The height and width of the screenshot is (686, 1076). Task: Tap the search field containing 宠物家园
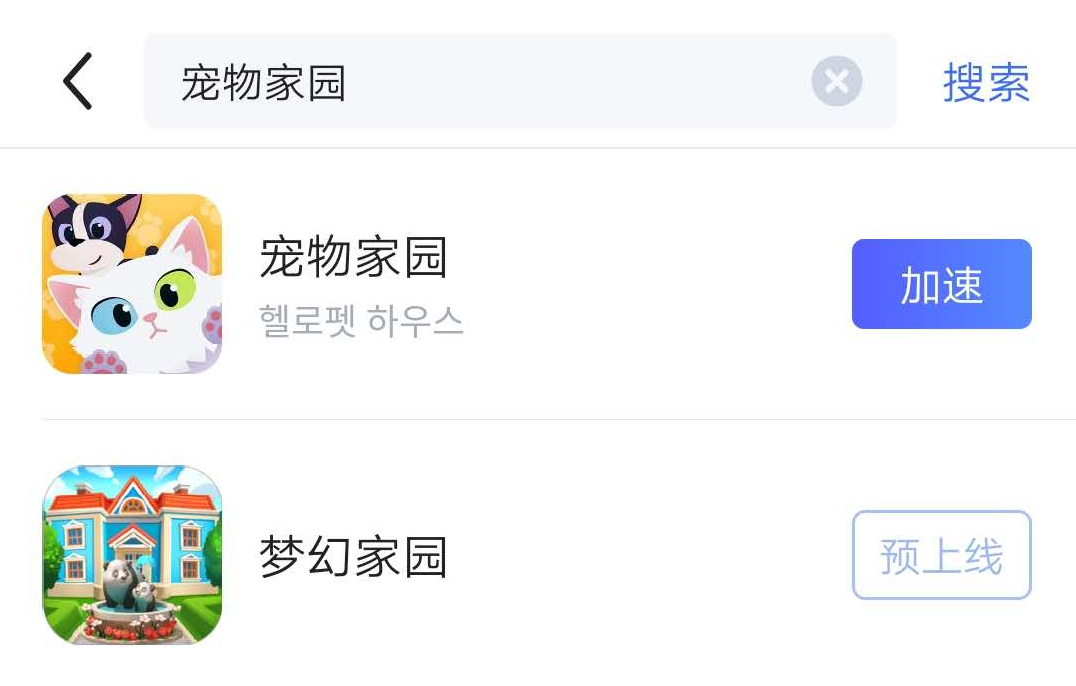[480, 82]
